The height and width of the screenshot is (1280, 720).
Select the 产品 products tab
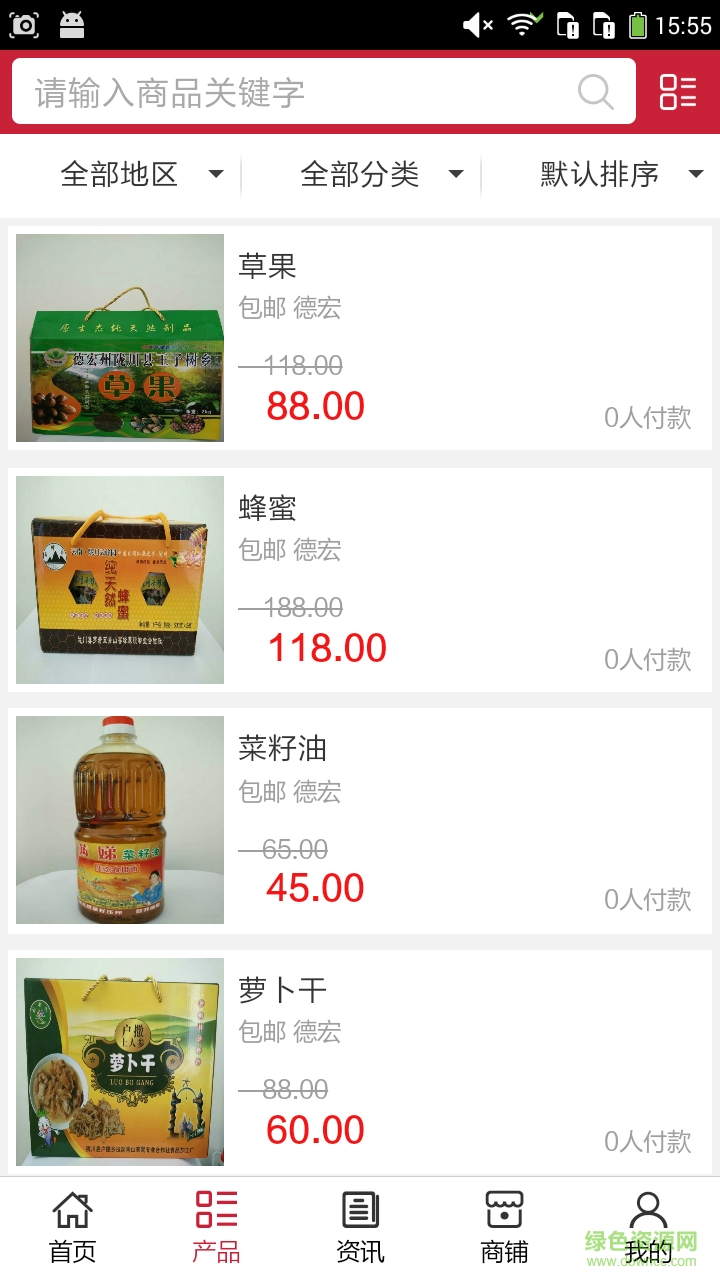(216, 1228)
